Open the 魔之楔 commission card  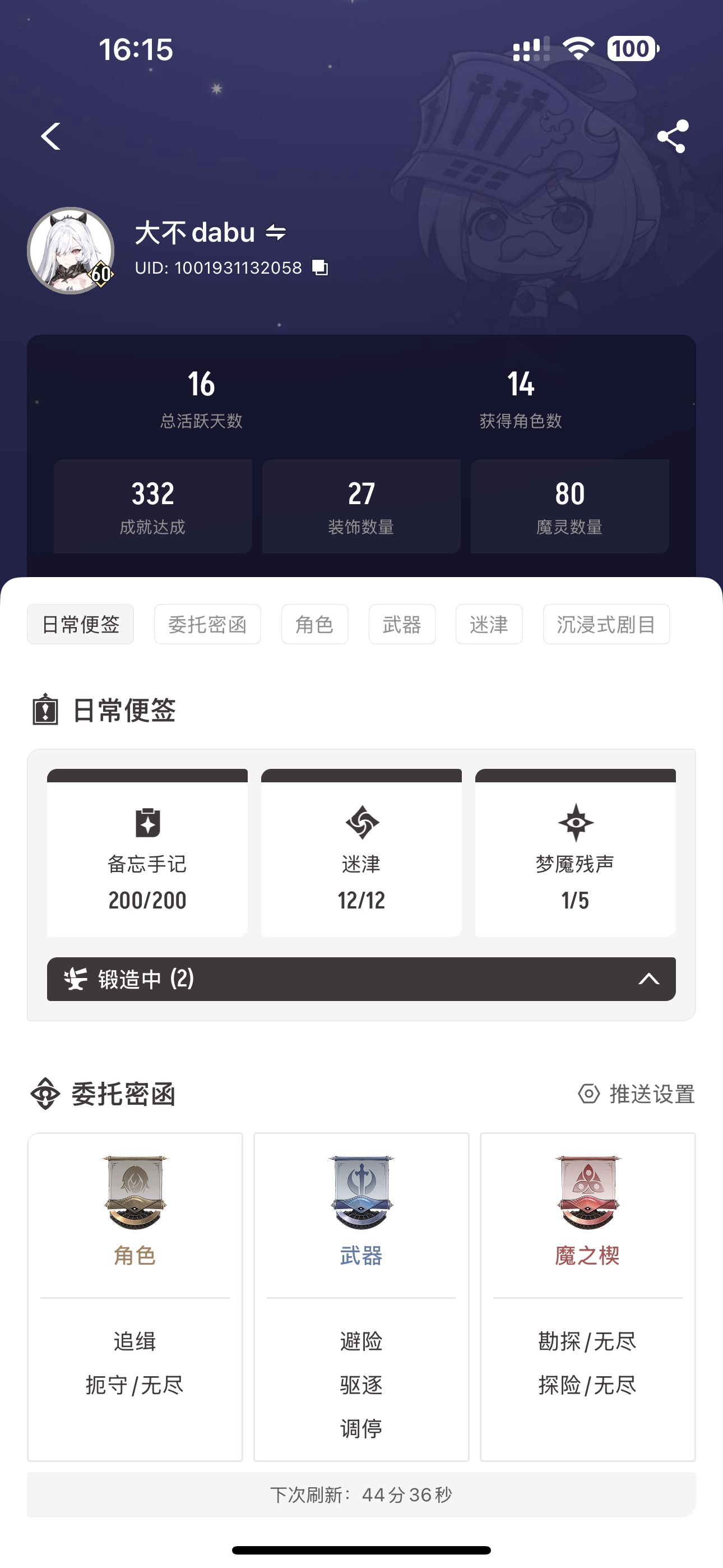tap(587, 1297)
